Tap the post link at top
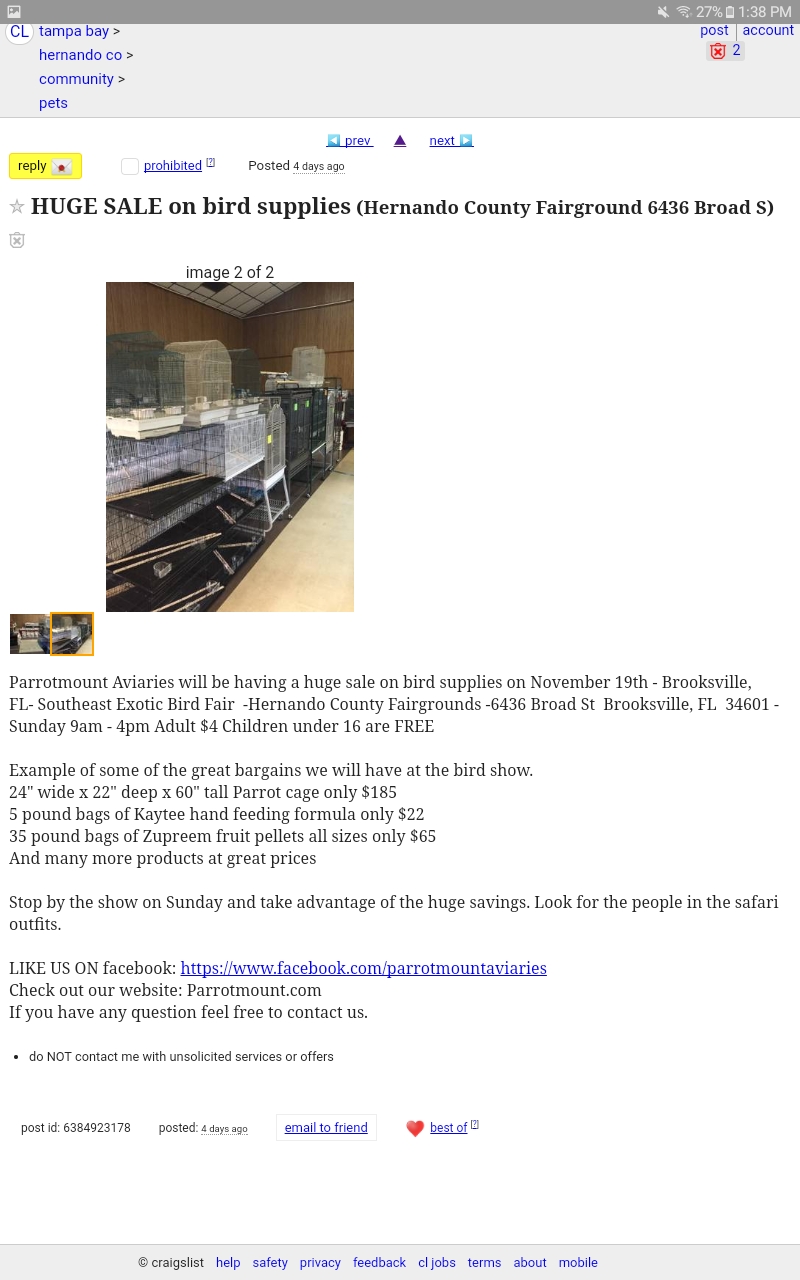The width and height of the screenshot is (800, 1280). [x=714, y=30]
